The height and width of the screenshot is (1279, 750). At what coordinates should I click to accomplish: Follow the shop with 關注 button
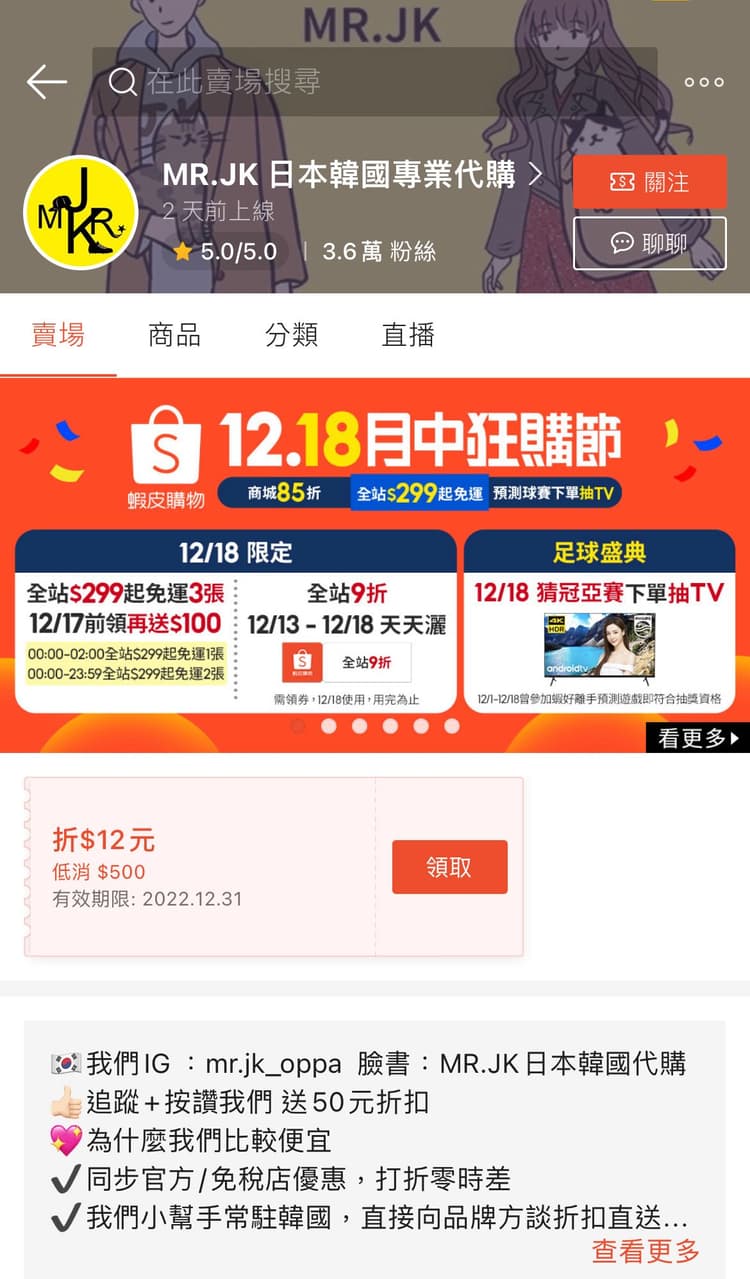[x=649, y=182]
